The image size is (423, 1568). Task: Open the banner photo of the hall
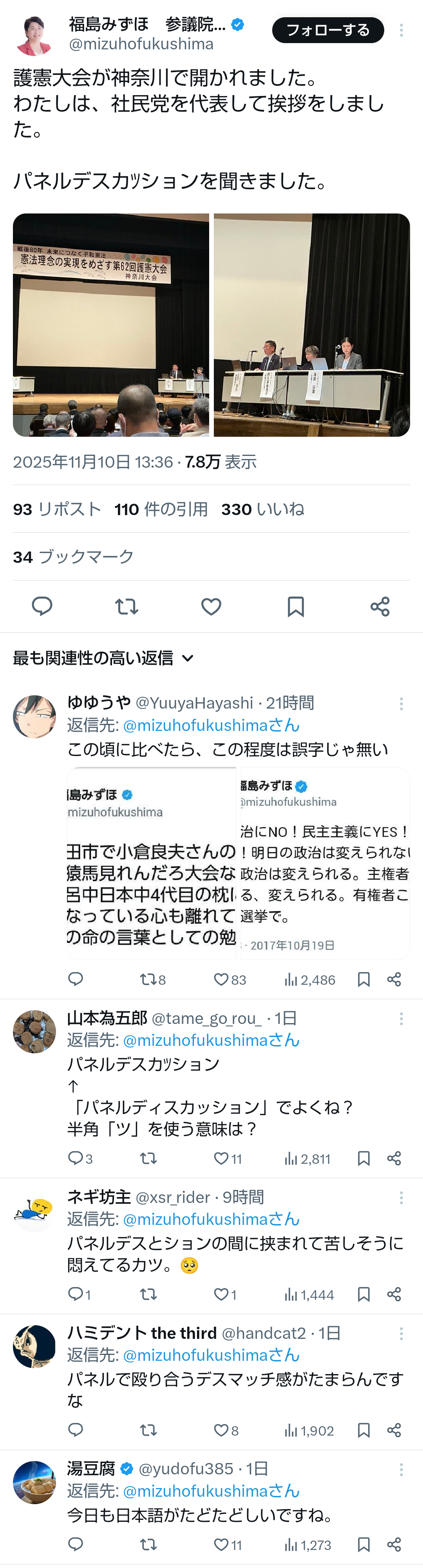(111, 324)
